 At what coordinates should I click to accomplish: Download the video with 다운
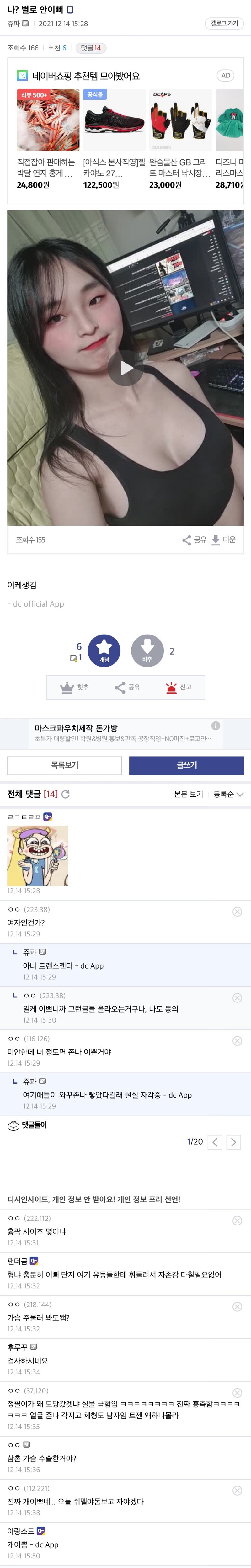223,539
